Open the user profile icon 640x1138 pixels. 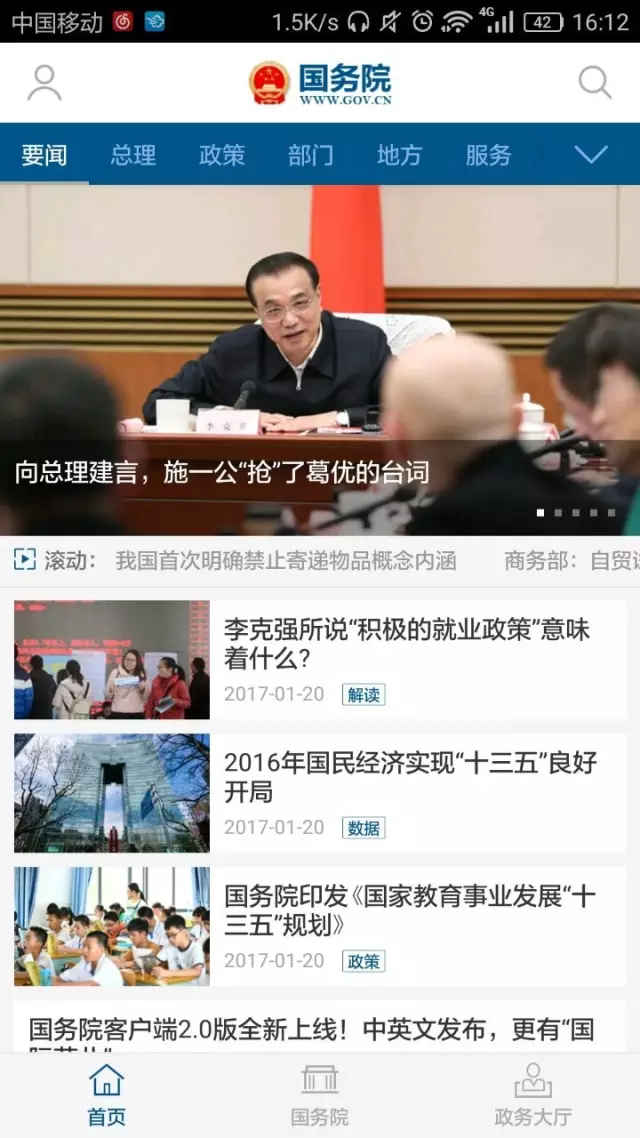(44, 83)
